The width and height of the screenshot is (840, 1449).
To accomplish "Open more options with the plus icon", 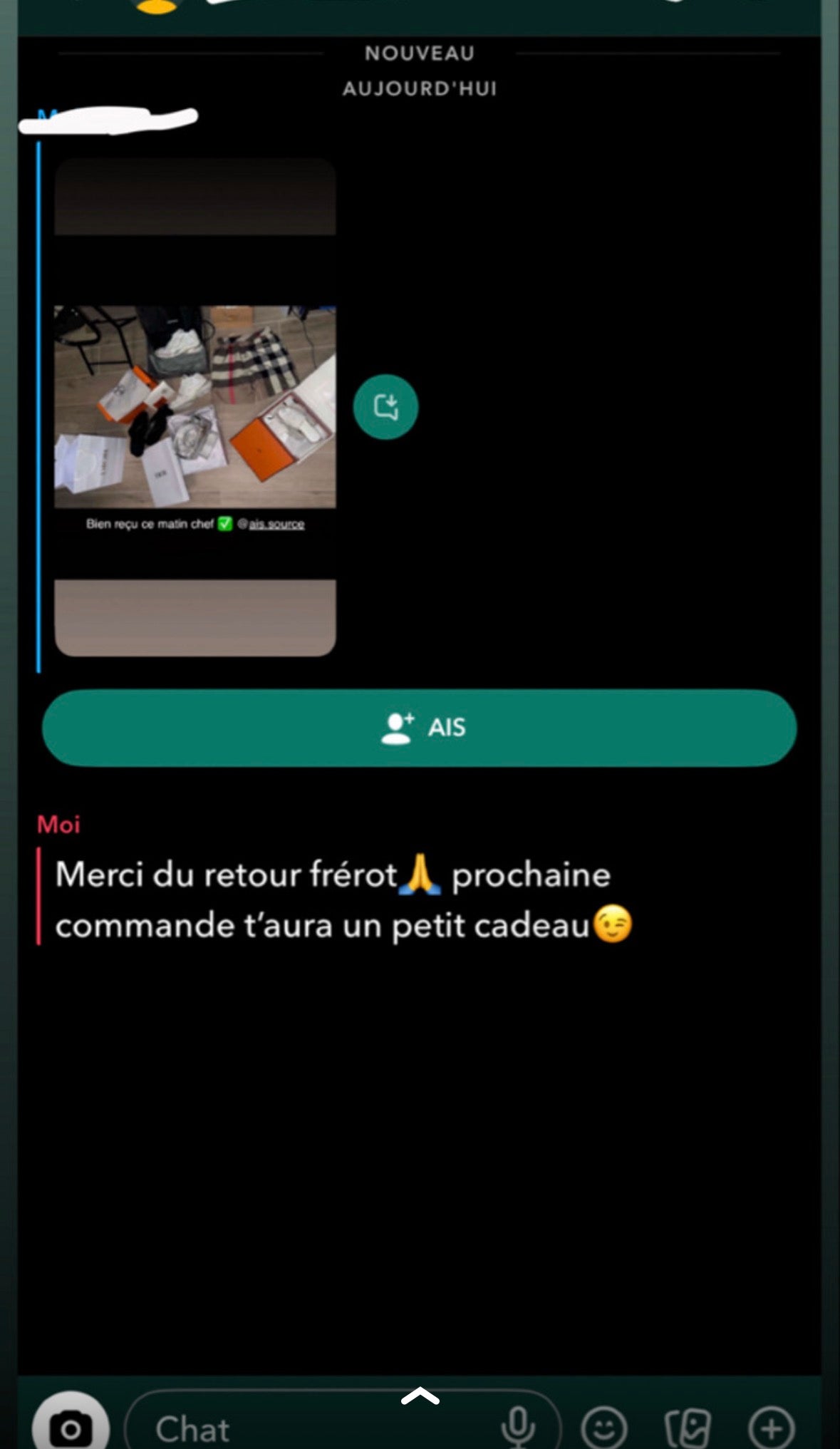I will coord(771,1428).
